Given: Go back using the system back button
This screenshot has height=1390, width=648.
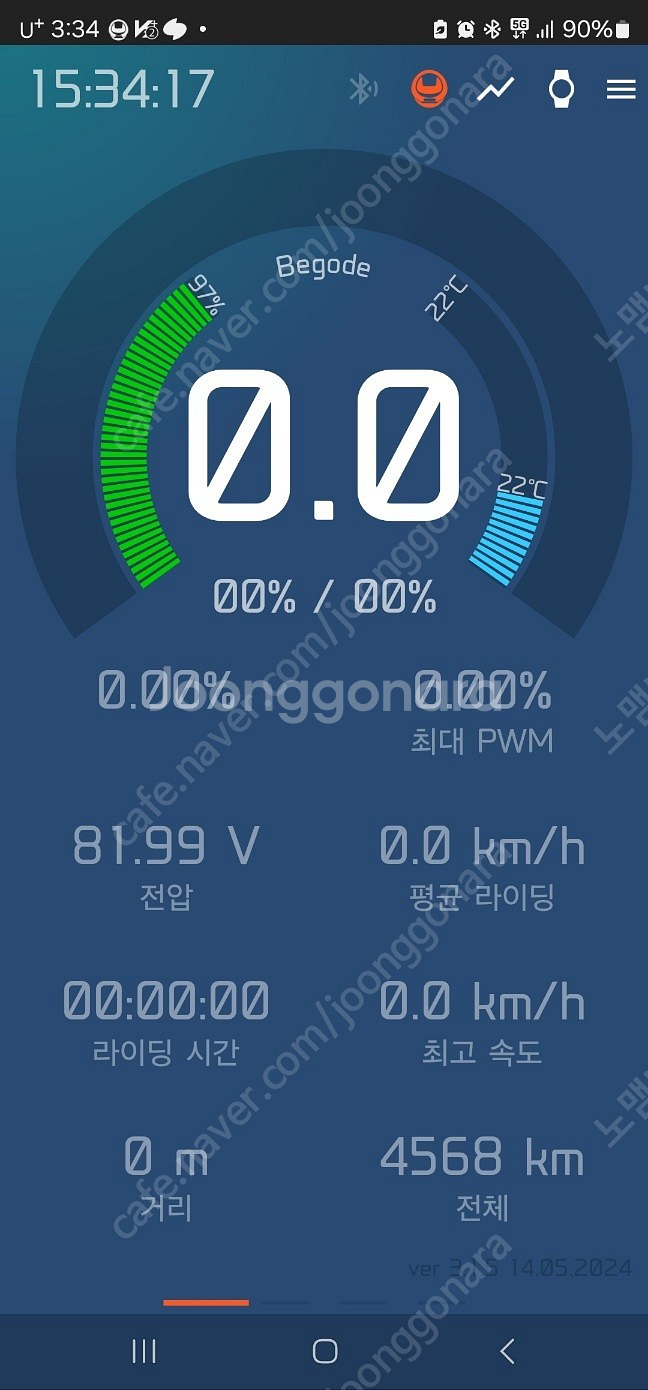Looking at the screenshot, I should click(x=507, y=1352).
